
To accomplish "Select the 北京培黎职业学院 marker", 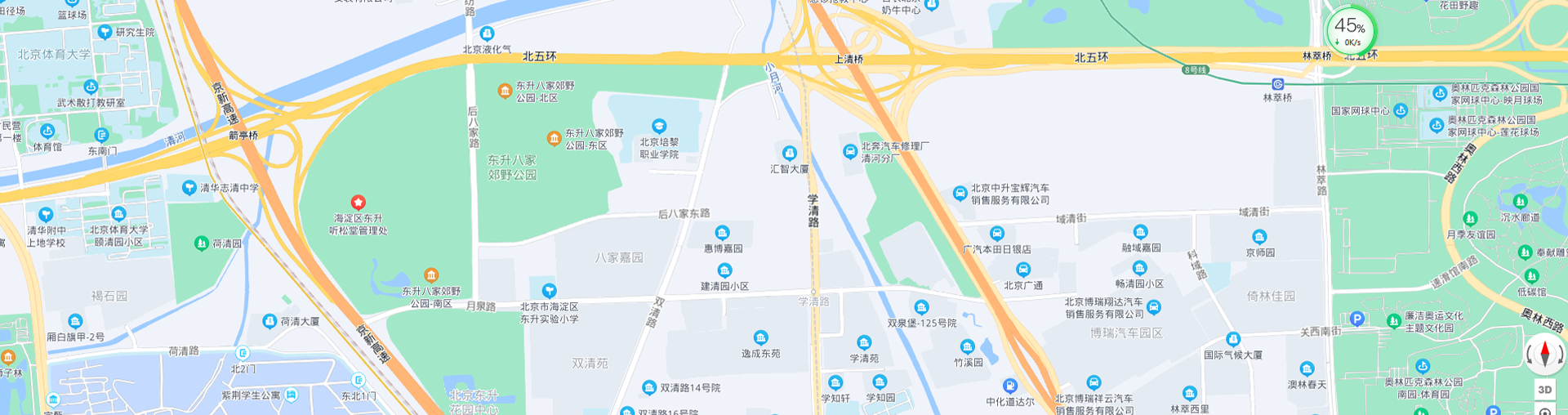I will [659, 126].
